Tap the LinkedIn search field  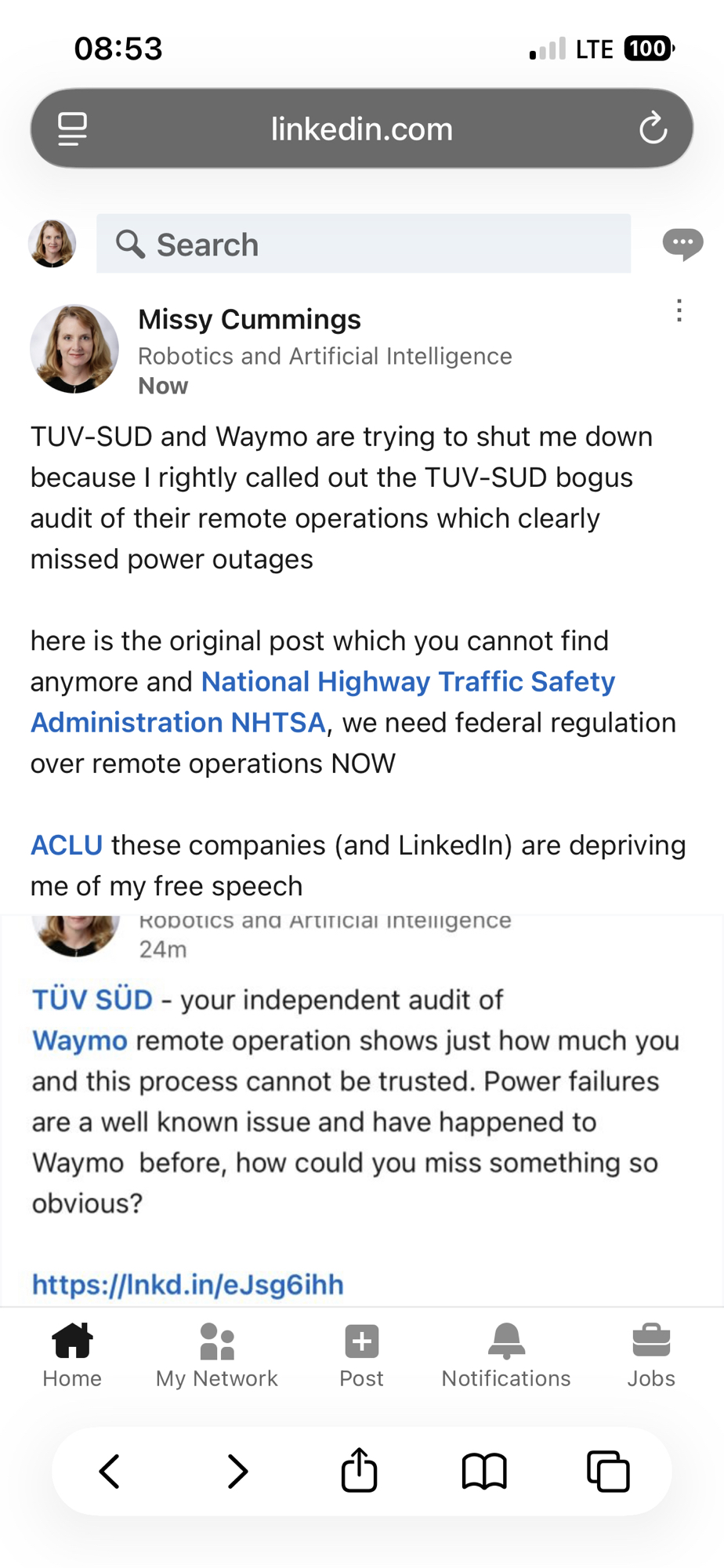tap(364, 244)
